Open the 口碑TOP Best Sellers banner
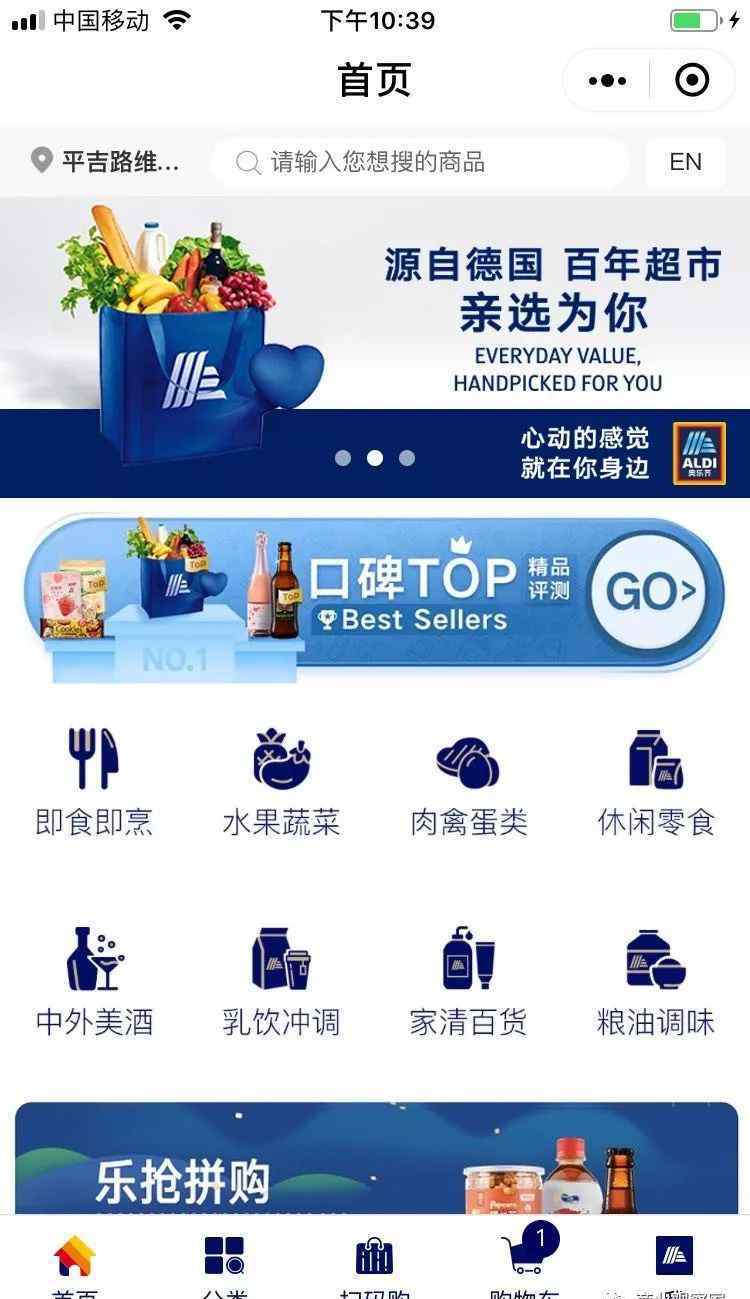The height and width of the screenshot is (1299, 750). click(x=374, y=596)
